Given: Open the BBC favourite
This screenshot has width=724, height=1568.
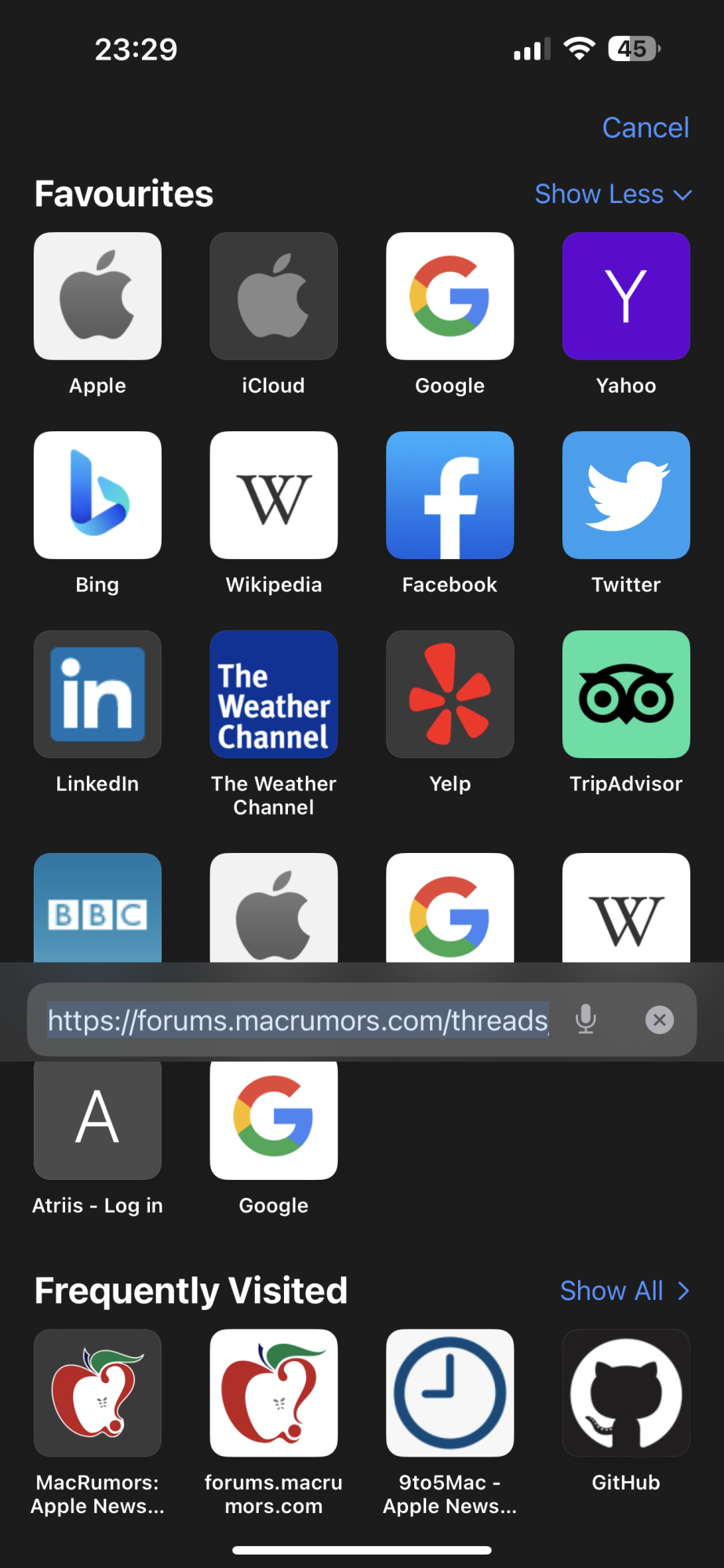Looking at the screenshot, I should pos(97,909).
